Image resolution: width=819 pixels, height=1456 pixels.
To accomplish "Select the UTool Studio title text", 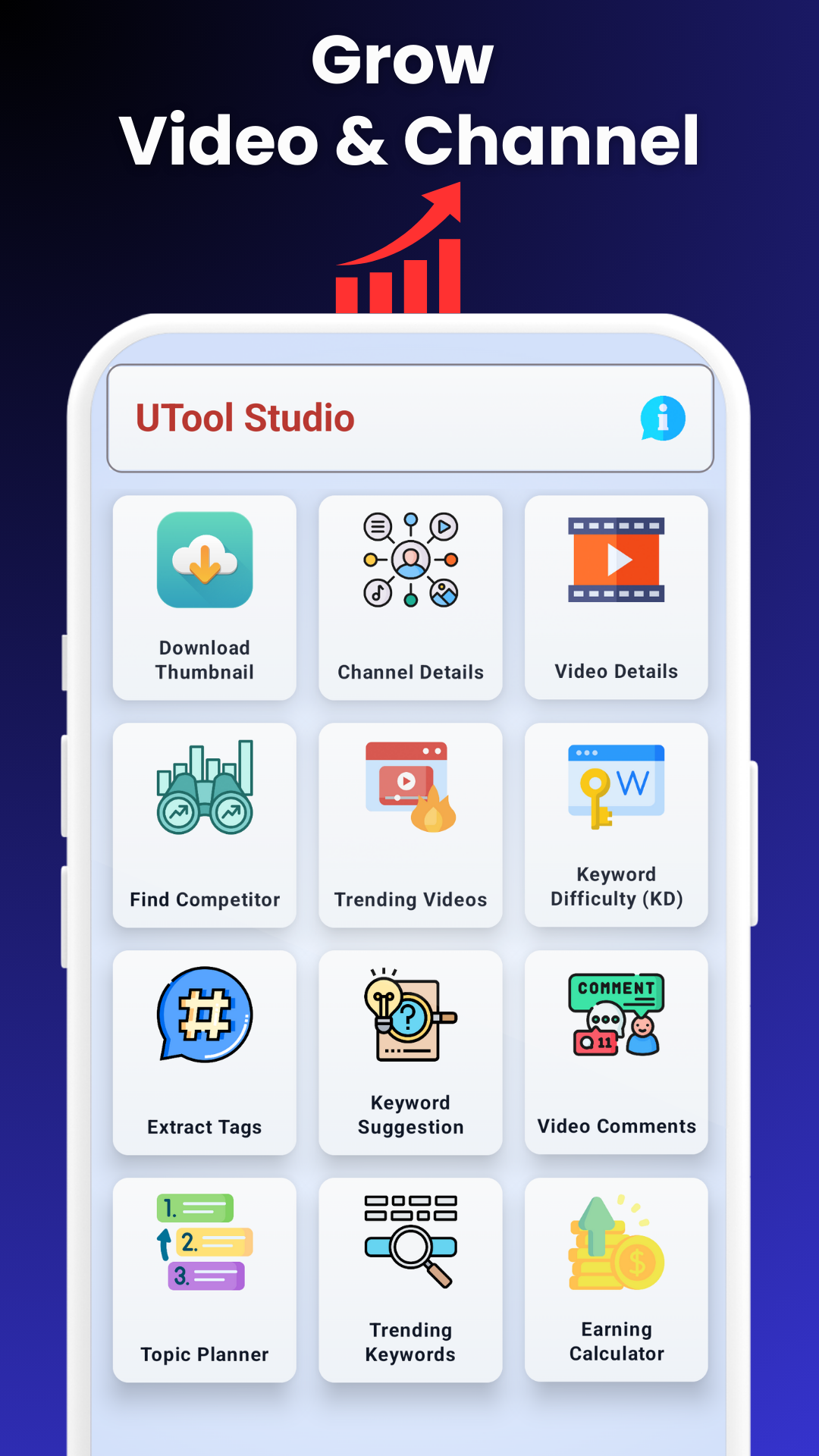I will tap(244, 416).
